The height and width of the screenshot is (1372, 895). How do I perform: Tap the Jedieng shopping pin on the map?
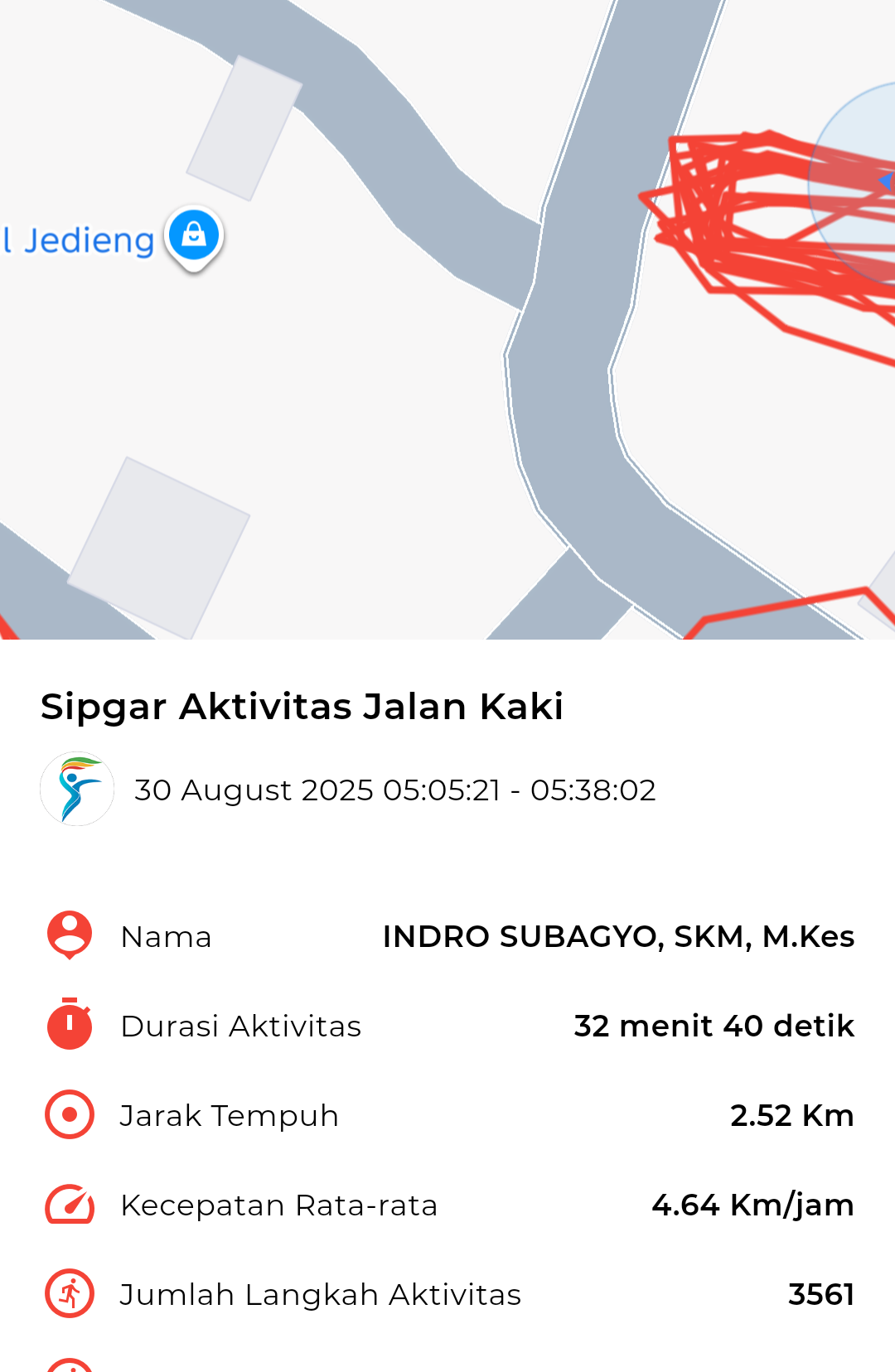[x=194, y=237]
